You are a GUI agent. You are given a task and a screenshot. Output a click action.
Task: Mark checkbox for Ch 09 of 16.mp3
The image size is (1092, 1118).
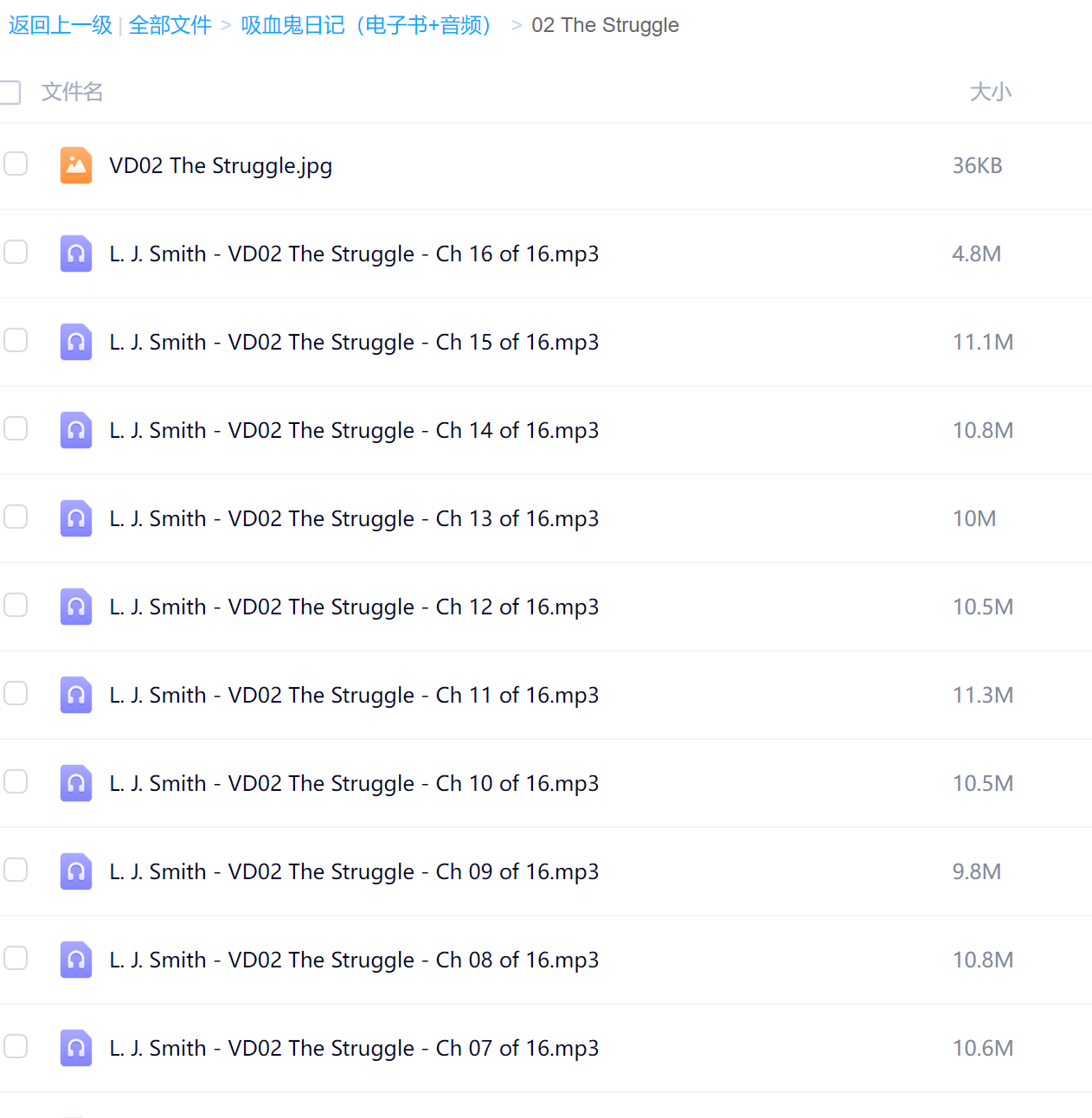click(x=16, y=870)
